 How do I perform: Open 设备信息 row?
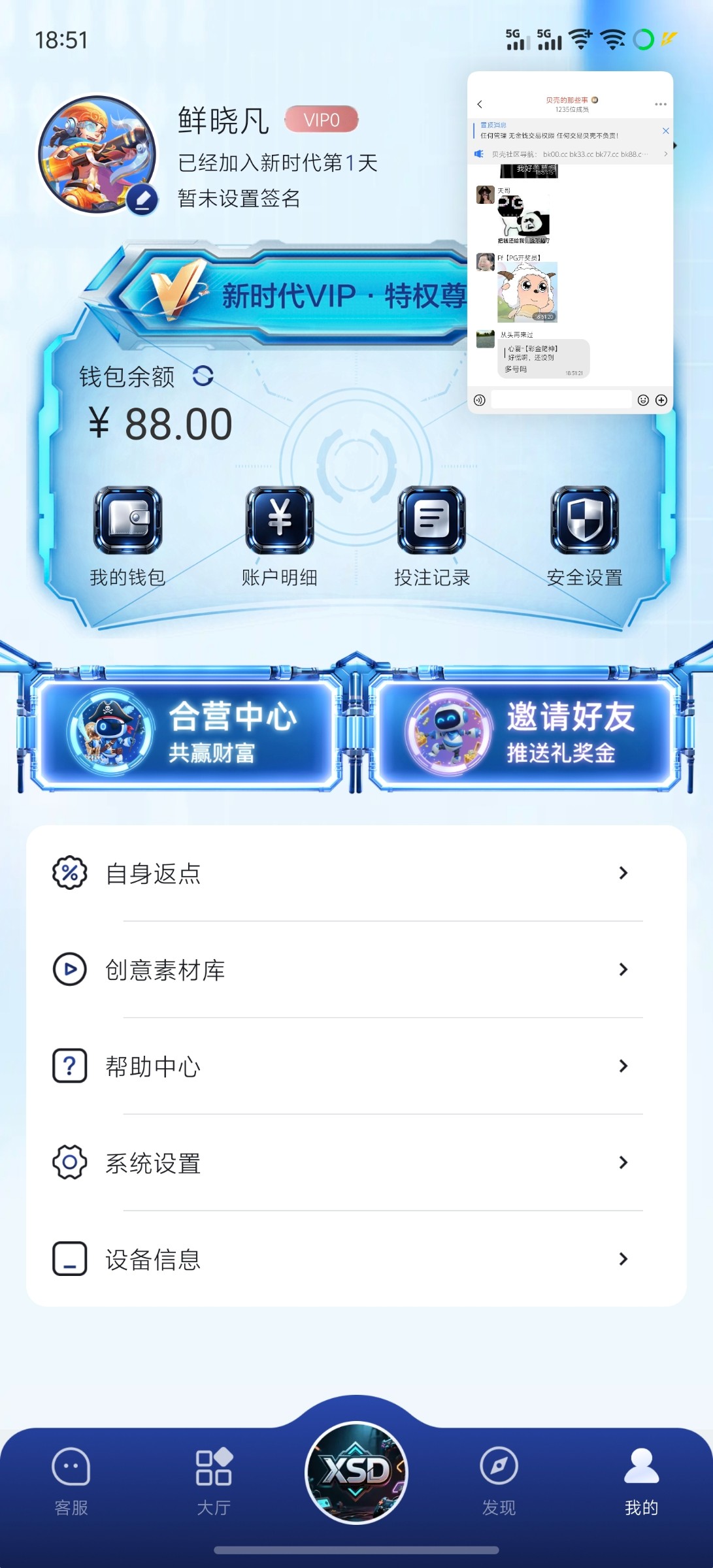click(356, 1259)
